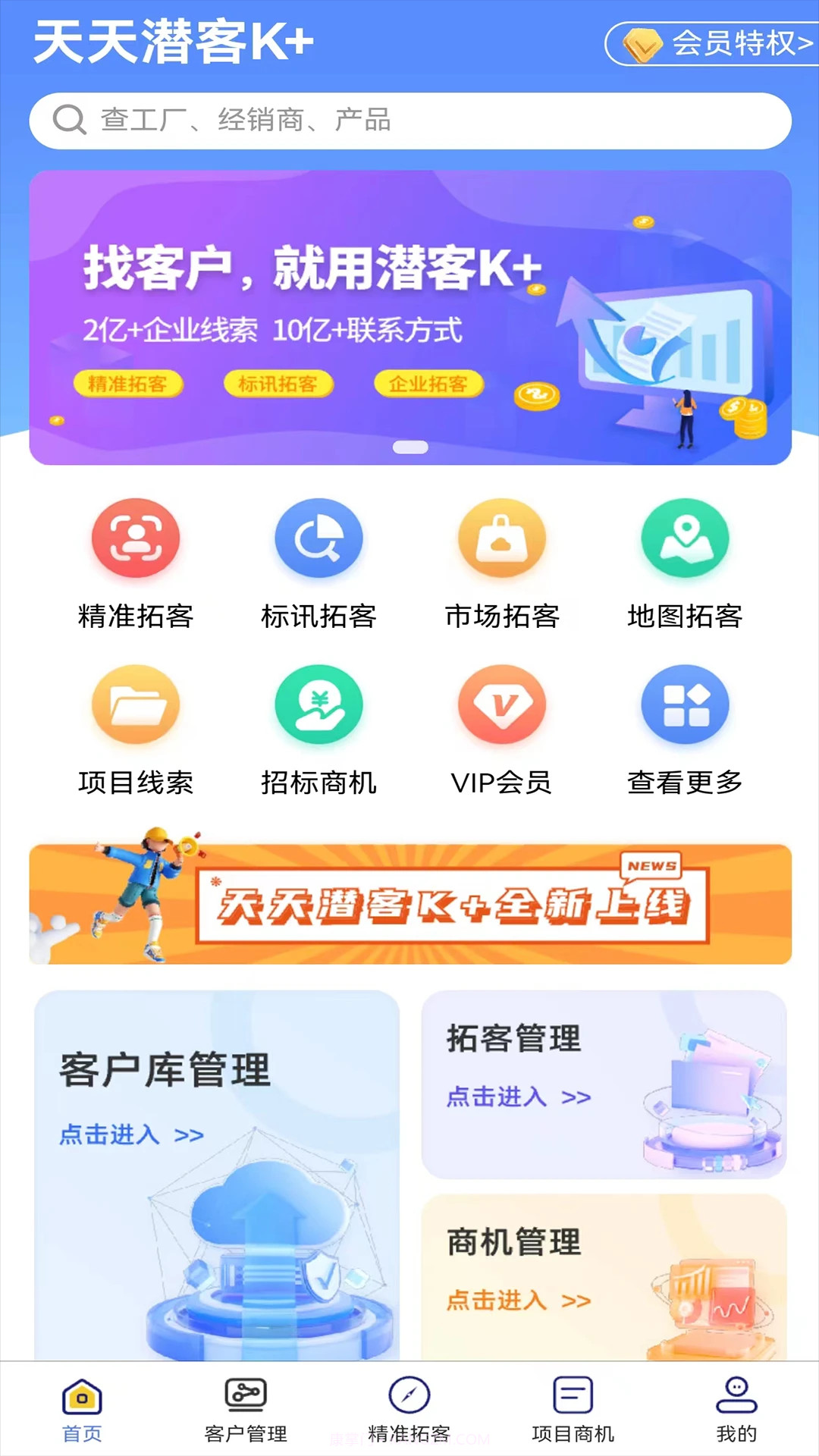The height and width of the screenshot is (1456, 819).
Task: Click the magnifier icon in search bar
Action: tap(69, 120)
